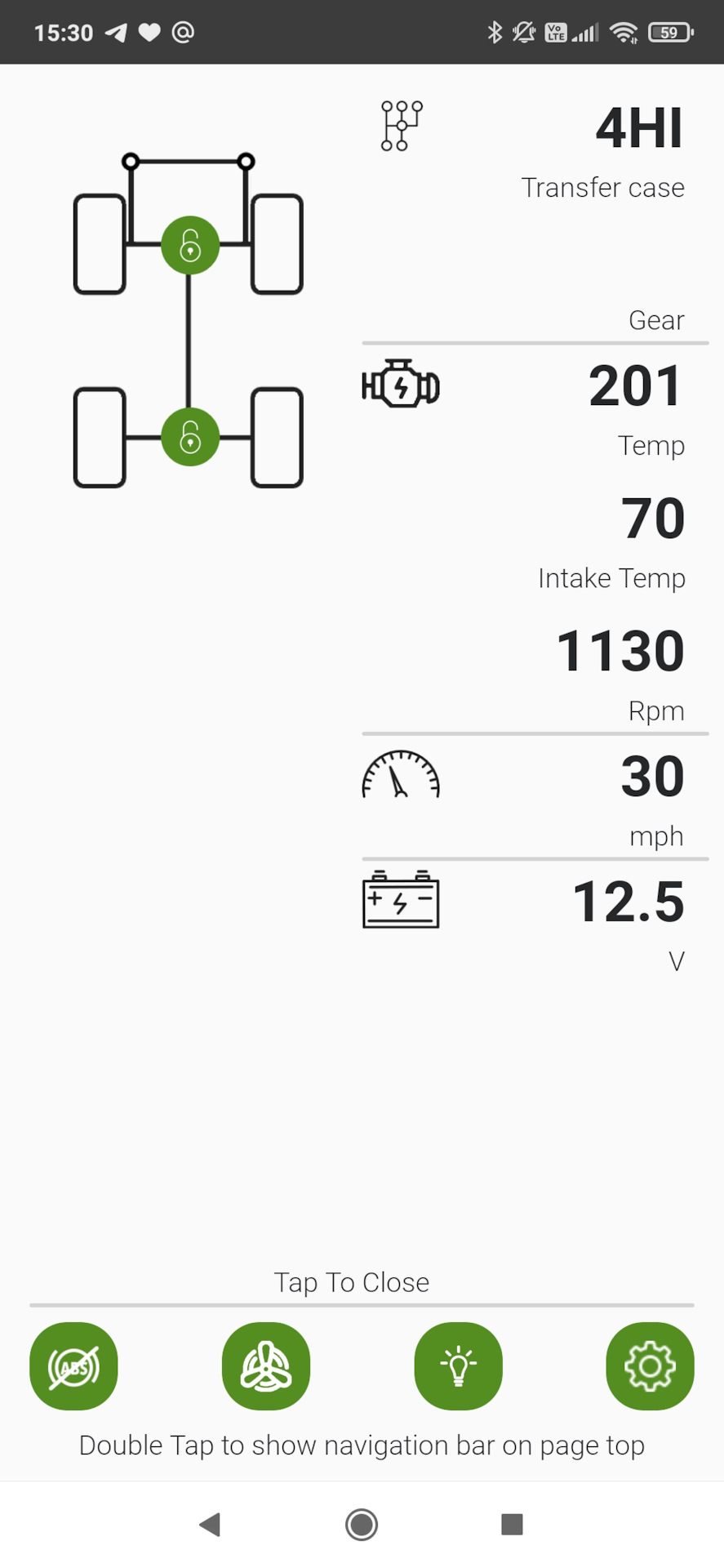Tap 'Tap To Close' to collapse panel
This screenshot has height=1568, width=724.
pos(351,1282)
